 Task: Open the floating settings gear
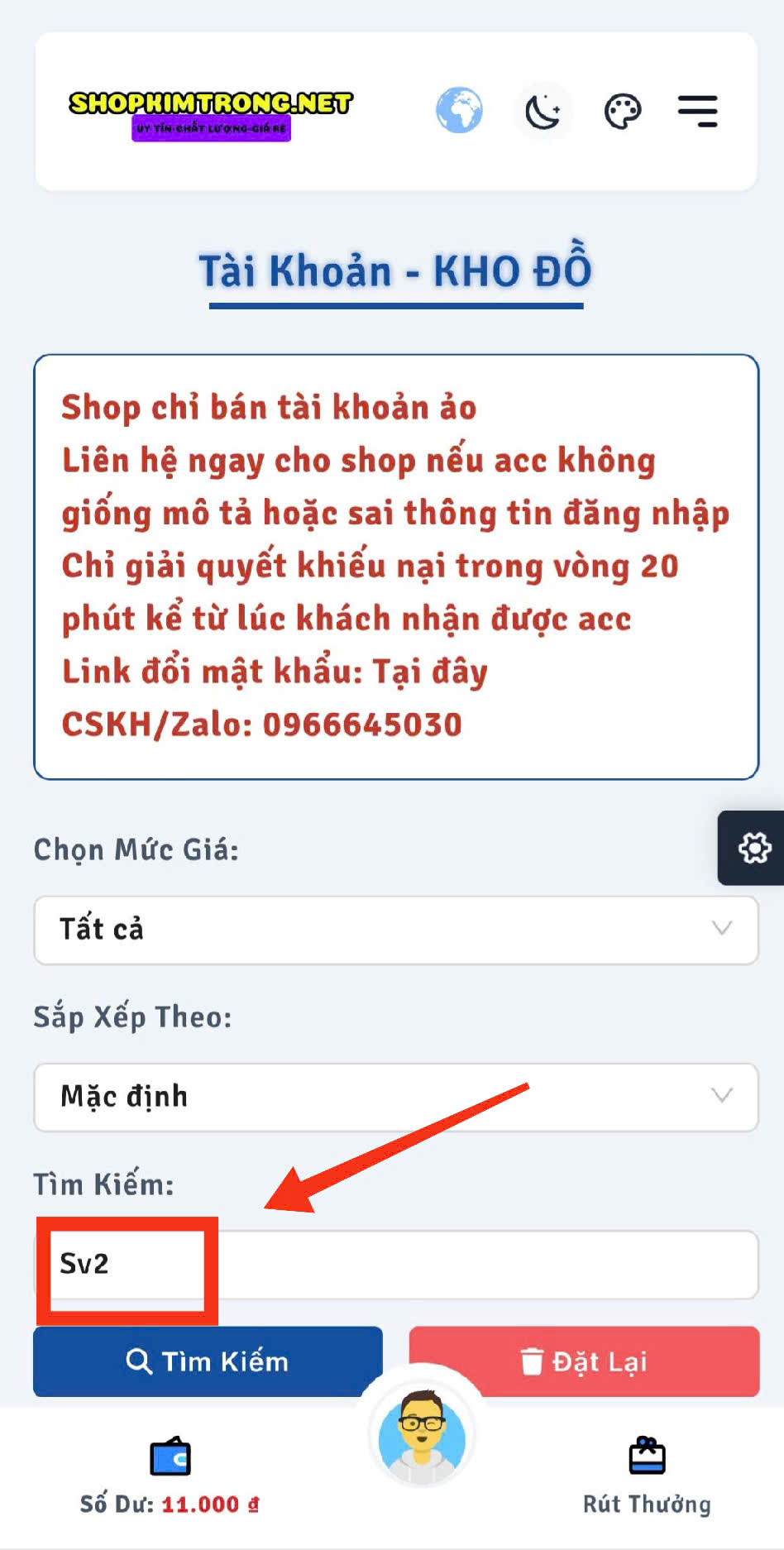pyautogui.click(x=753, y=848)
